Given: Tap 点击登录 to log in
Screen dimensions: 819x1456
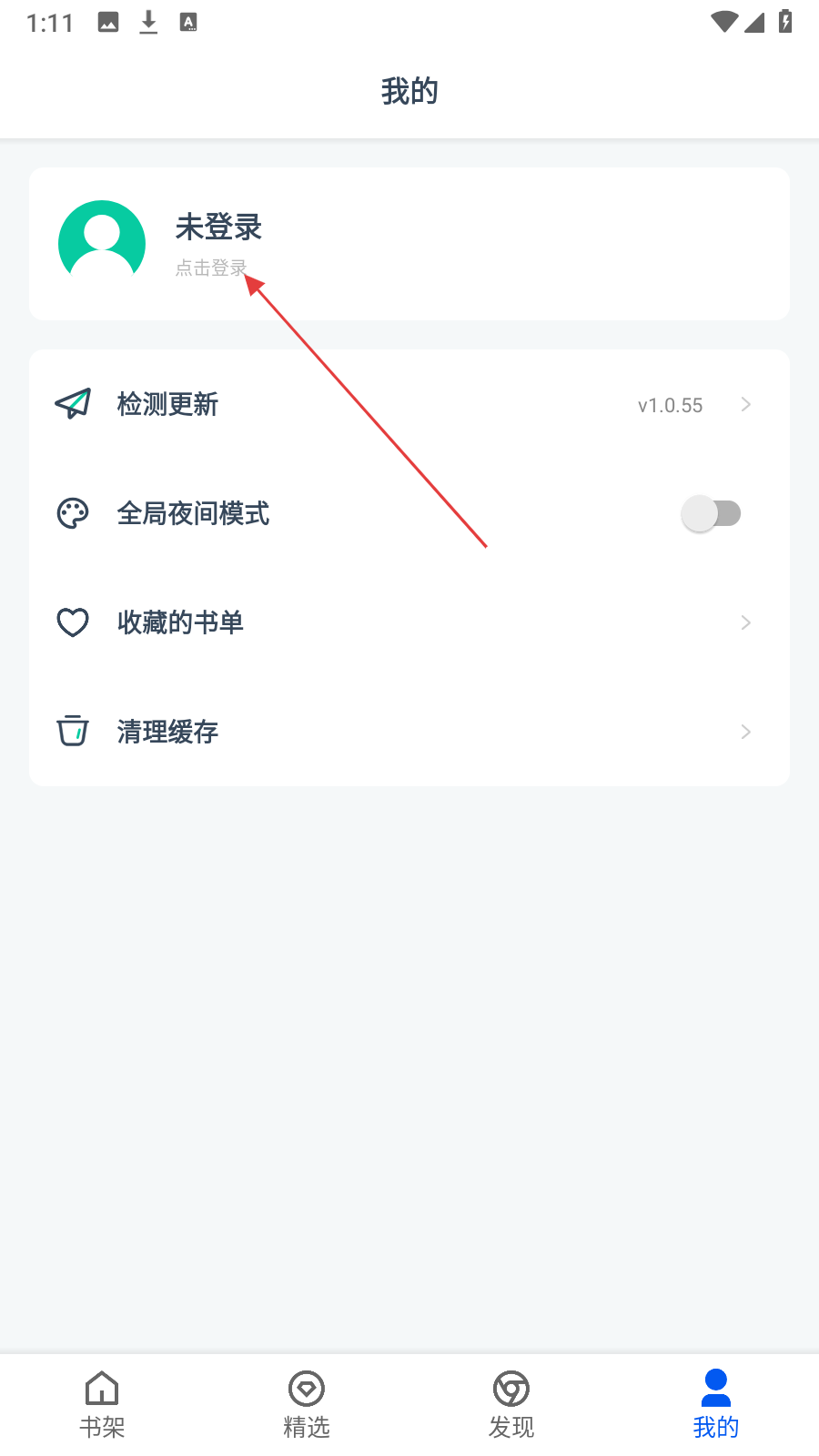Looking at the screenshot, I should (x=211, y=268).
